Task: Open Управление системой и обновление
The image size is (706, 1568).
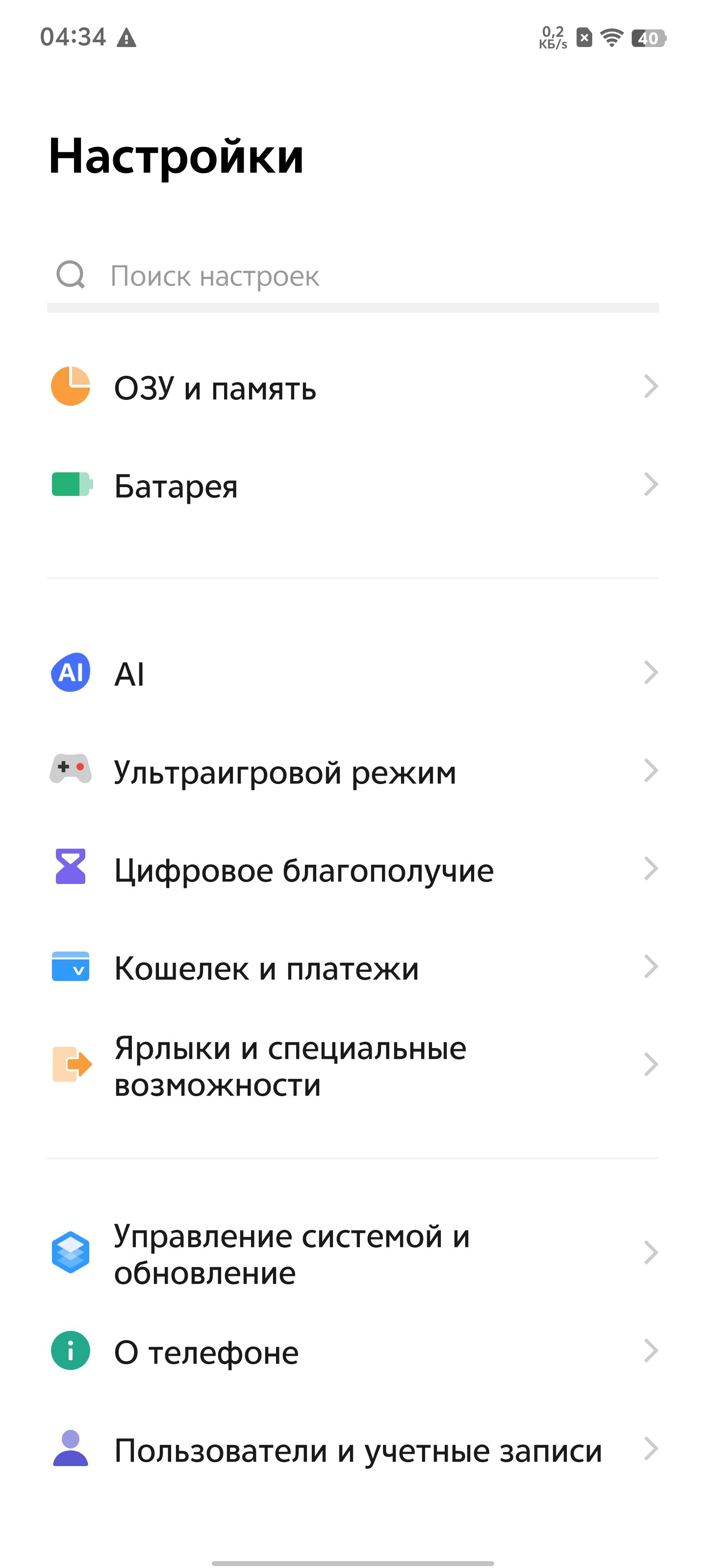Action: [x=353, y=1253]
